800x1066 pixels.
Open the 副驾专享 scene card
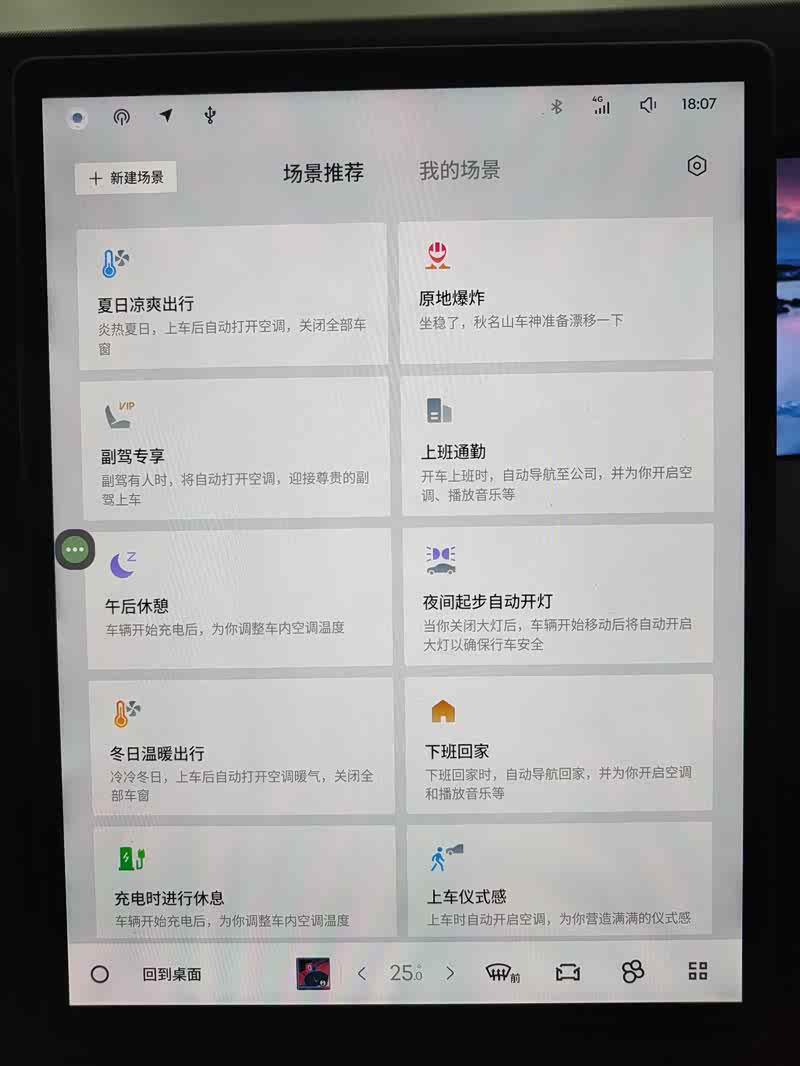point(235,447)
